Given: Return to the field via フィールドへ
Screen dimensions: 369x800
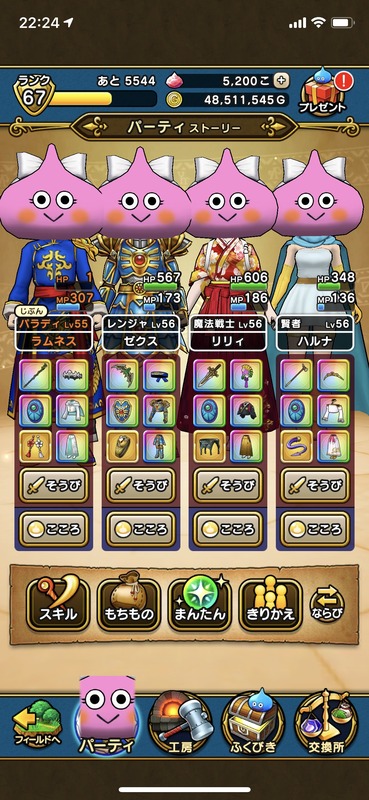Looking at the screenshot, I should (34, 724).
